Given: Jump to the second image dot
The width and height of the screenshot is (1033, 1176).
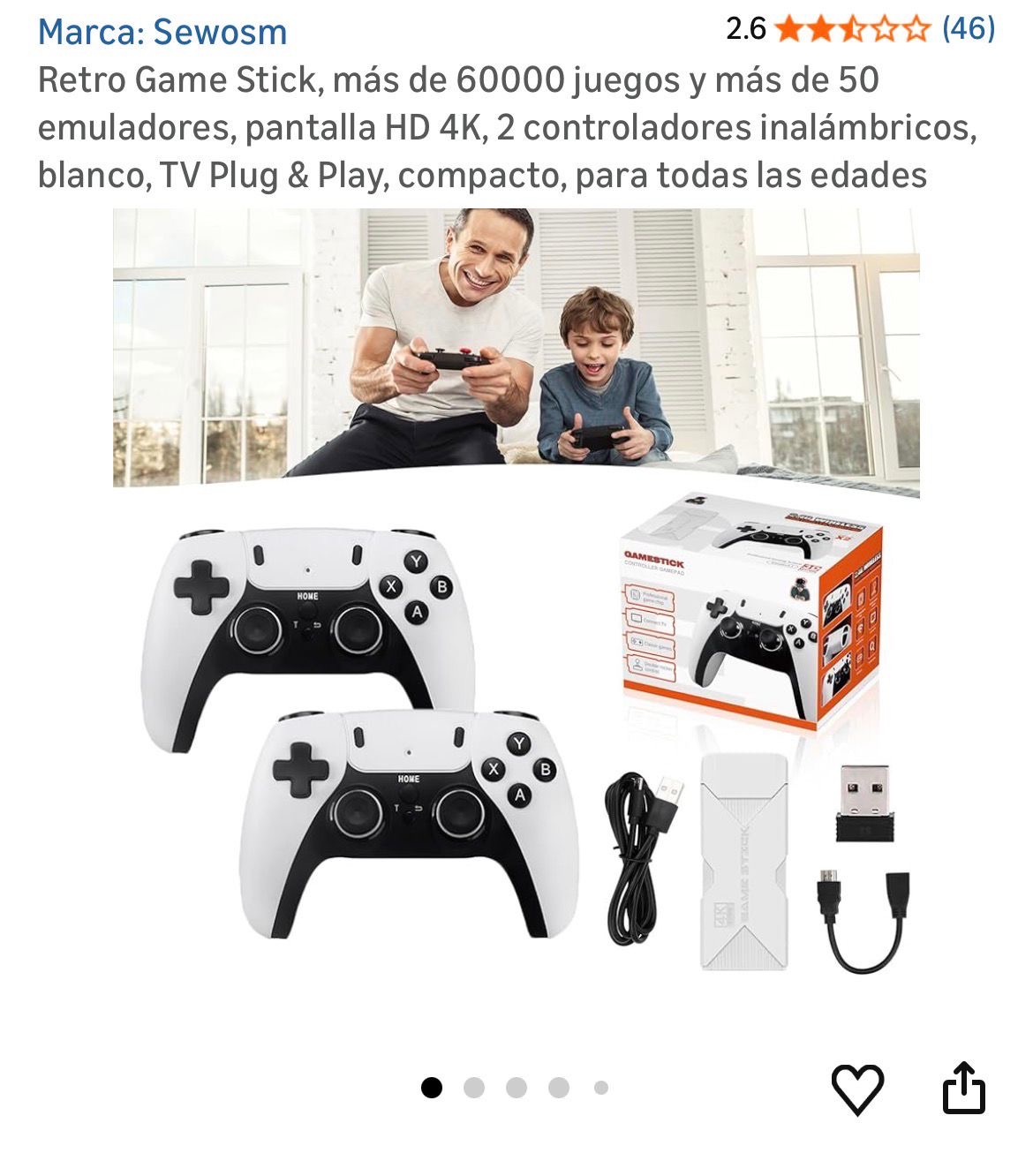Looking at the screenshot, I should pyautogui.click(x=474, y=1088).
